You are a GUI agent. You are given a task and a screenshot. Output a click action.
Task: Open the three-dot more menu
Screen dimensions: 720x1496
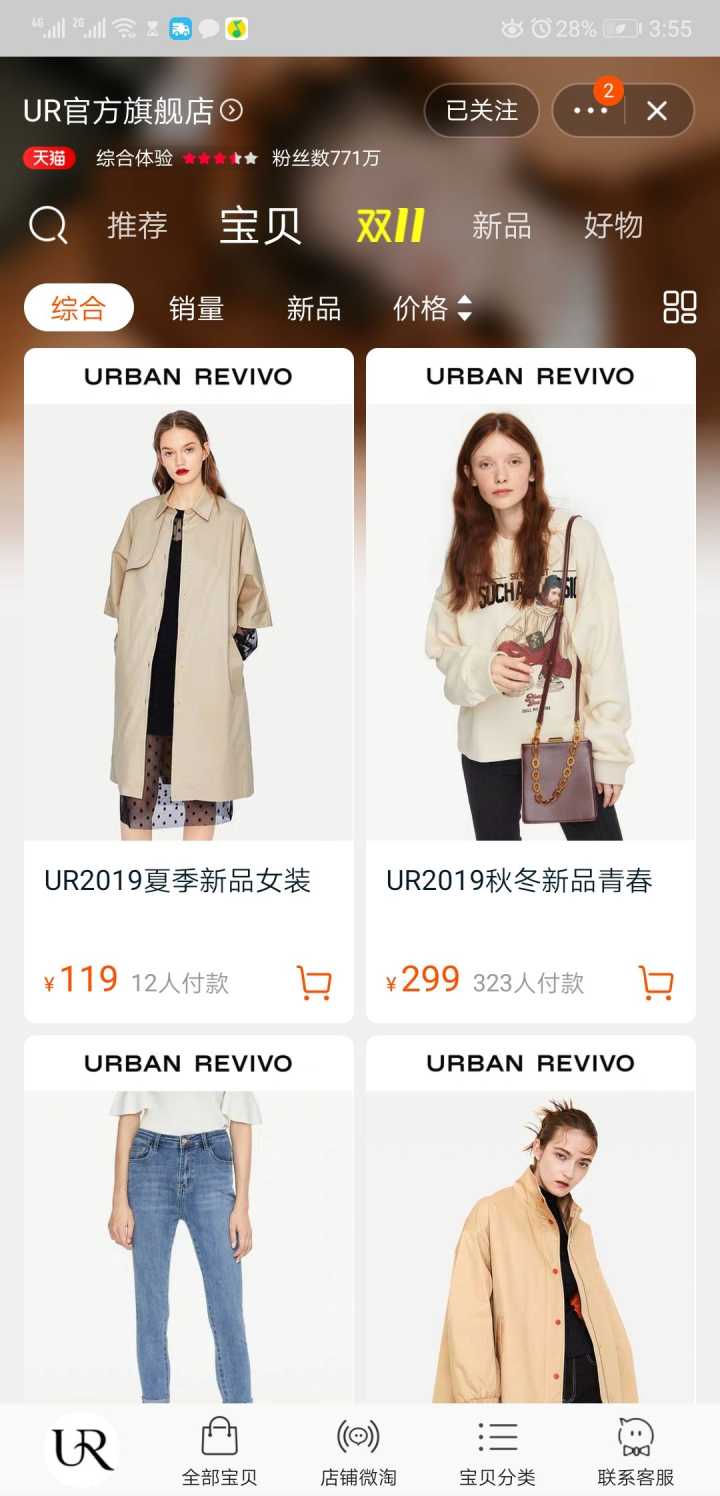[590, 111]
